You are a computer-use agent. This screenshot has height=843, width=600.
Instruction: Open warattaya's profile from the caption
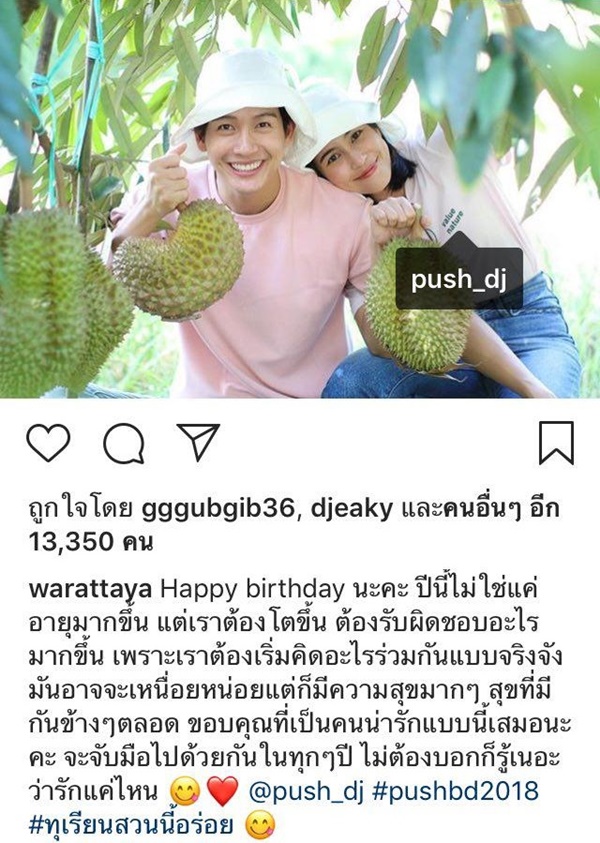click(x=90, y=584)
